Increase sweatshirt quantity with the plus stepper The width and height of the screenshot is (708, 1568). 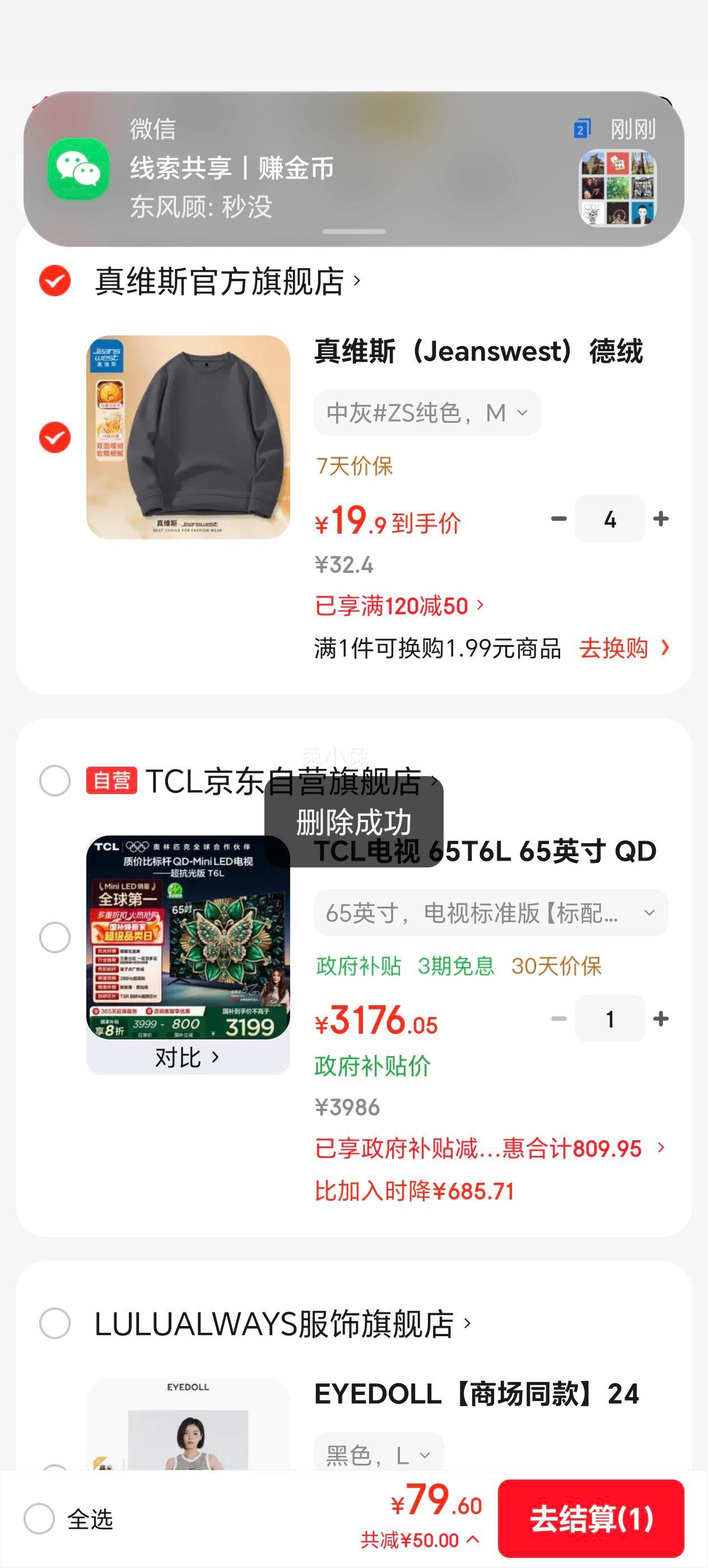pyautogui.click(x=661, y=519)
